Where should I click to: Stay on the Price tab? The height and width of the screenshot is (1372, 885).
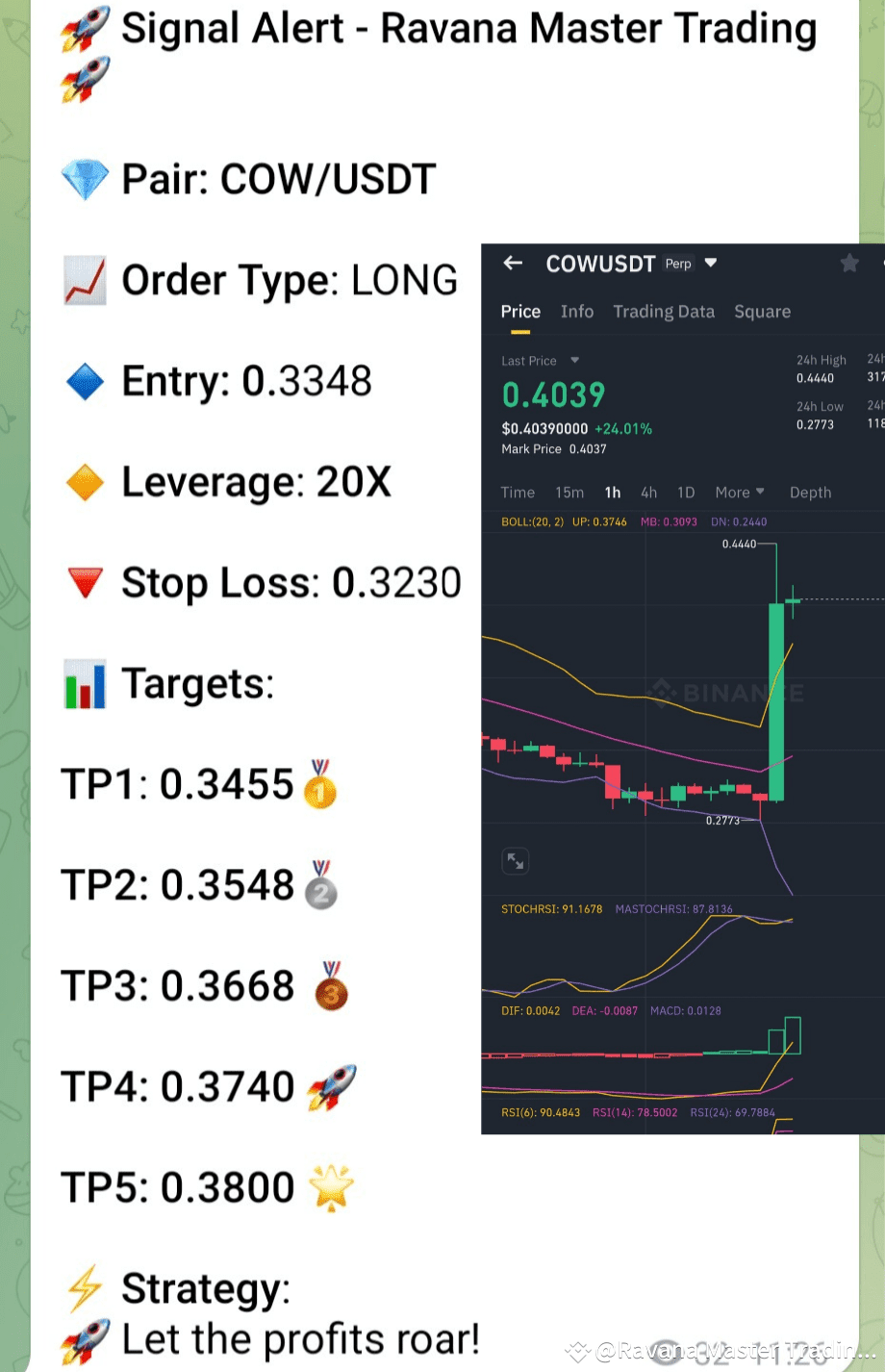point(519,312)
